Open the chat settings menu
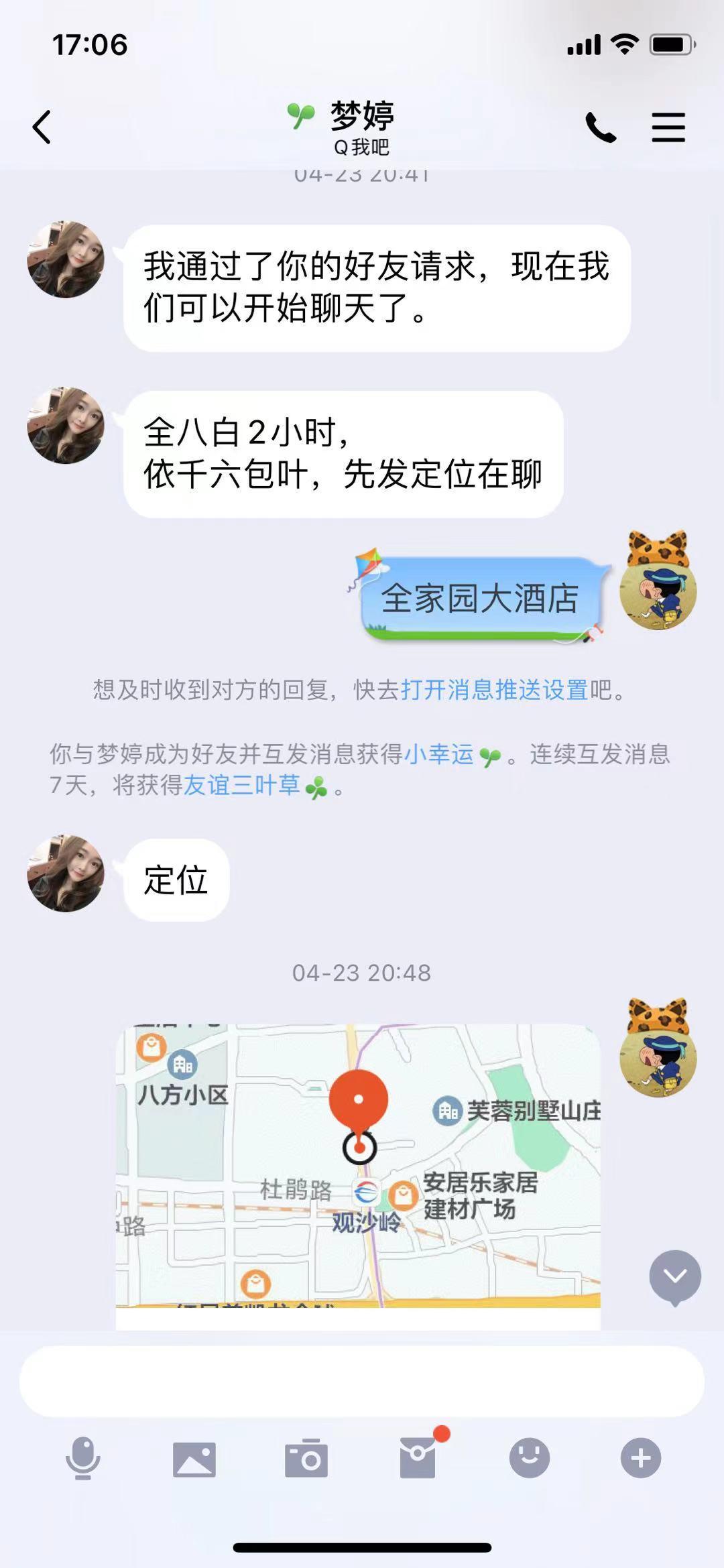The width and height of the screenshot is (724, 1568). 668,127
